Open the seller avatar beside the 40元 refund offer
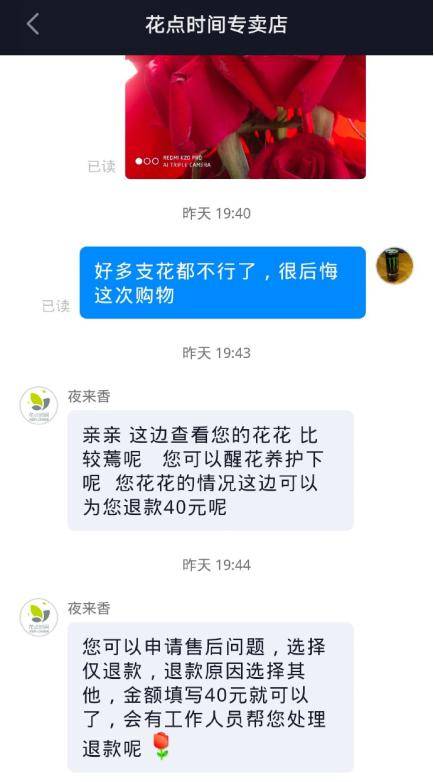The width and height of the screenshot is (434, 782). point(39,405)
